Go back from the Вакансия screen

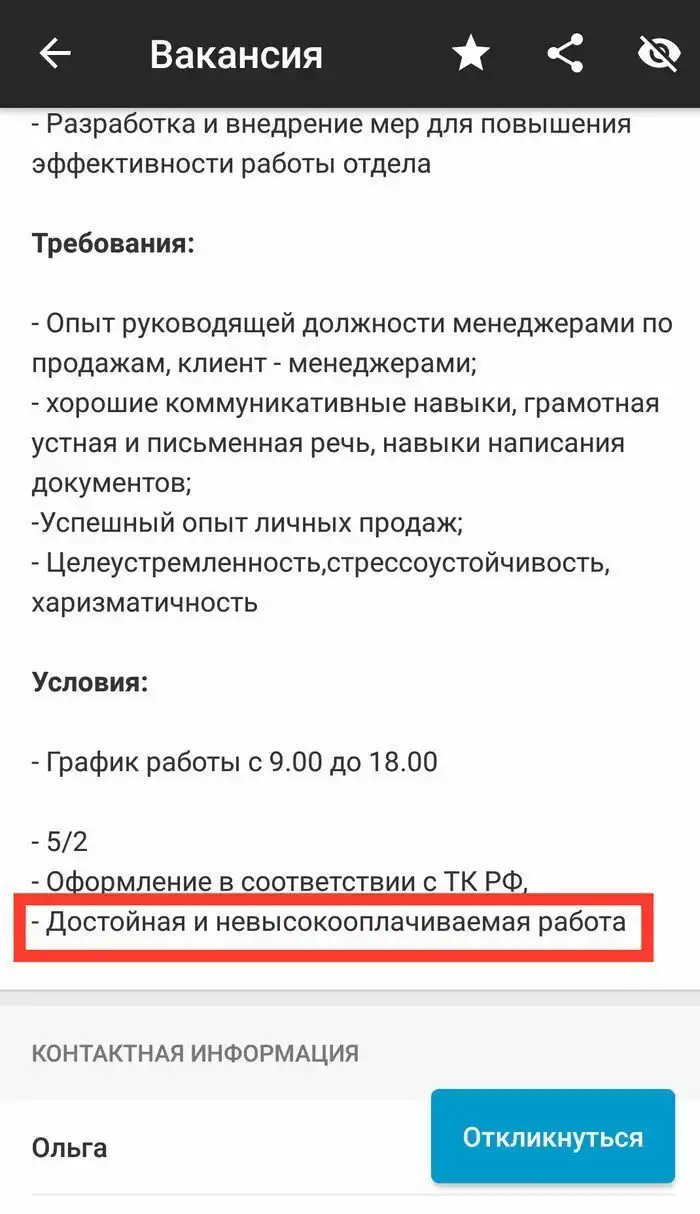[55, 53]
